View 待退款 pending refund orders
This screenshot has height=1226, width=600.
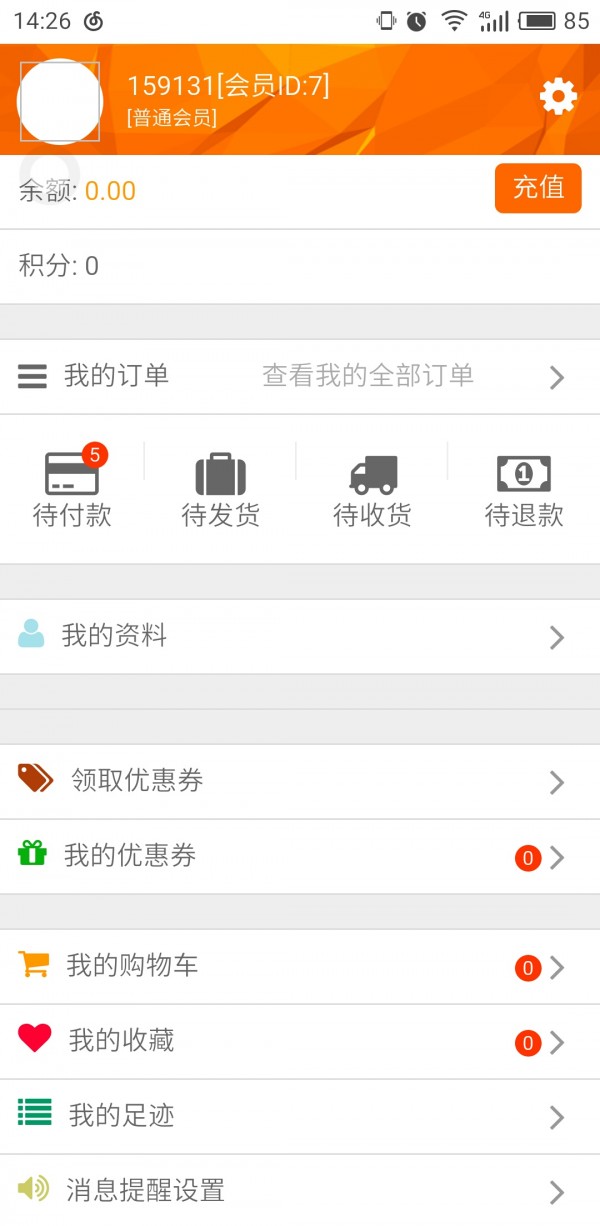click(524, 490)
